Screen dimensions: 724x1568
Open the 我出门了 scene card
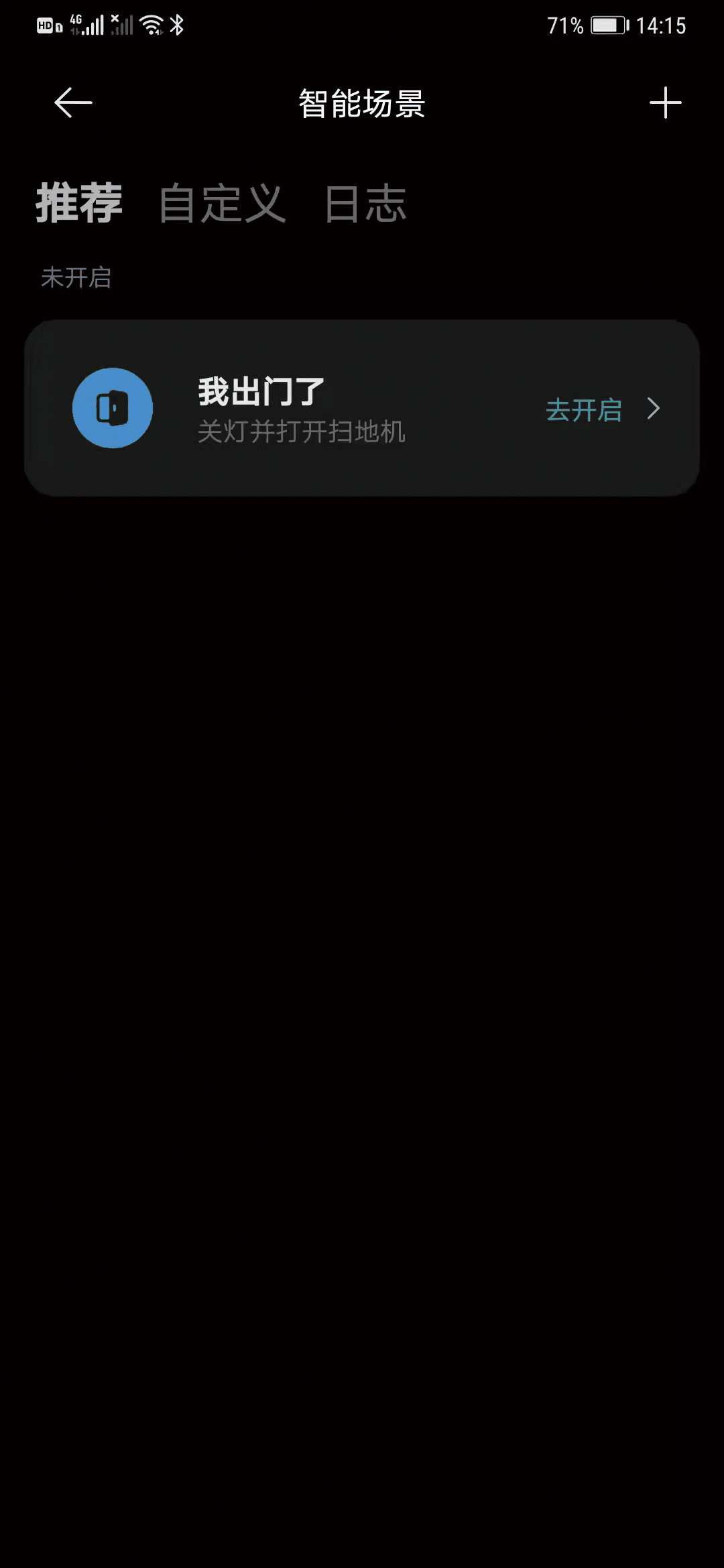click(302, 408)
